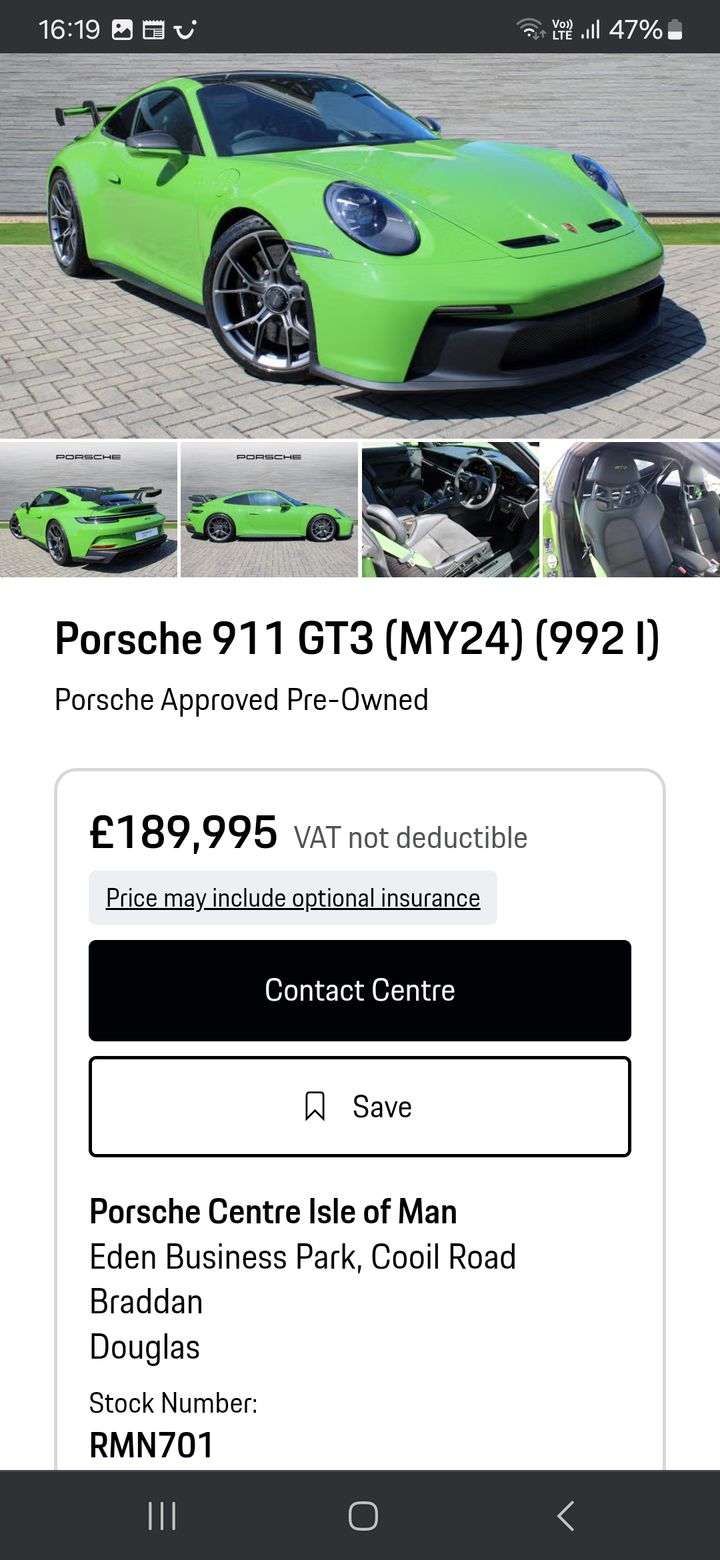
Task: Open the seats interior thumbnail
Action: pyautogui.click(x=632, y=510)
